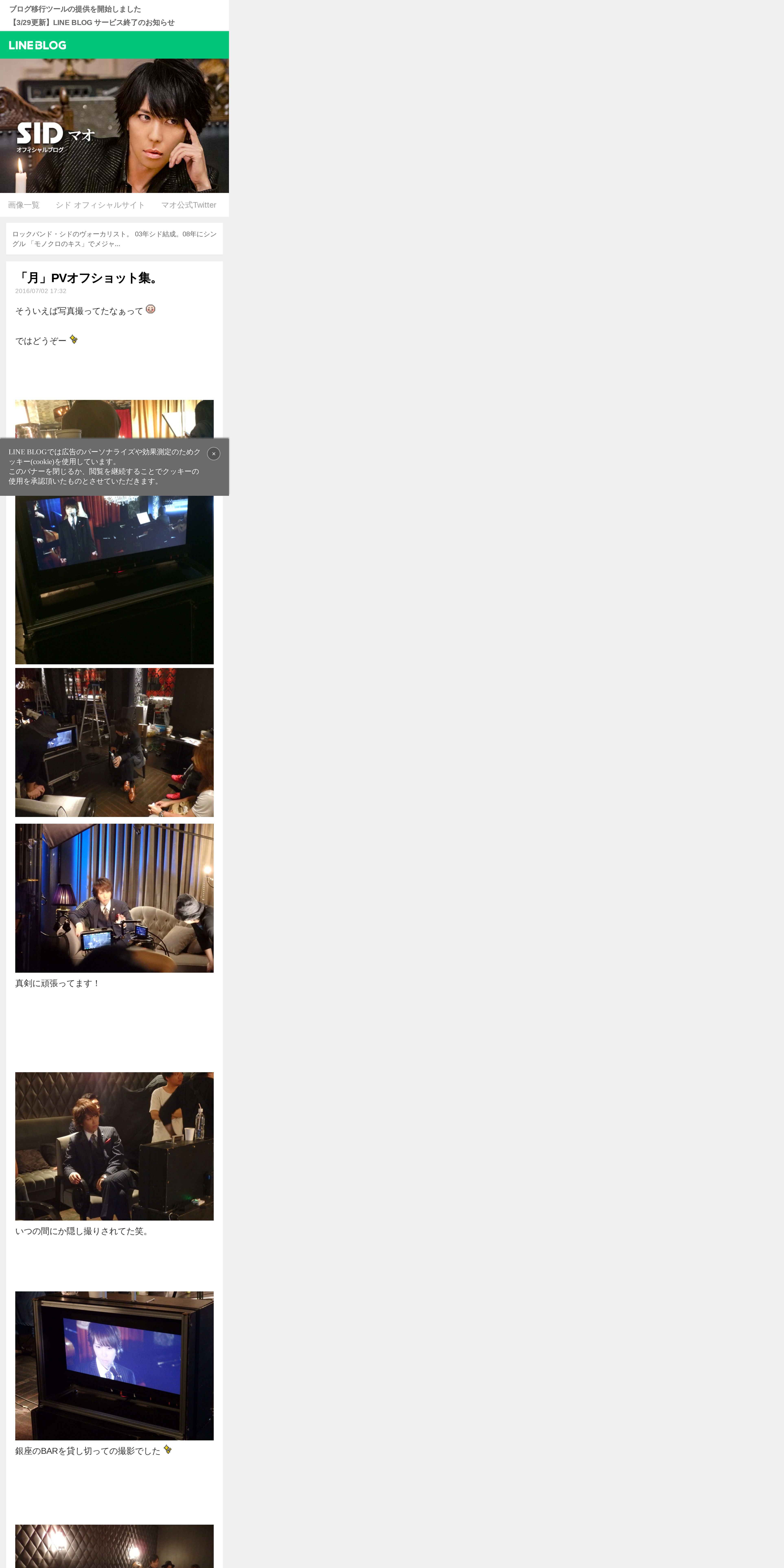Dismiss the cookie notice banner
This screenshot has width=784, height=1568.
point(214,453)
